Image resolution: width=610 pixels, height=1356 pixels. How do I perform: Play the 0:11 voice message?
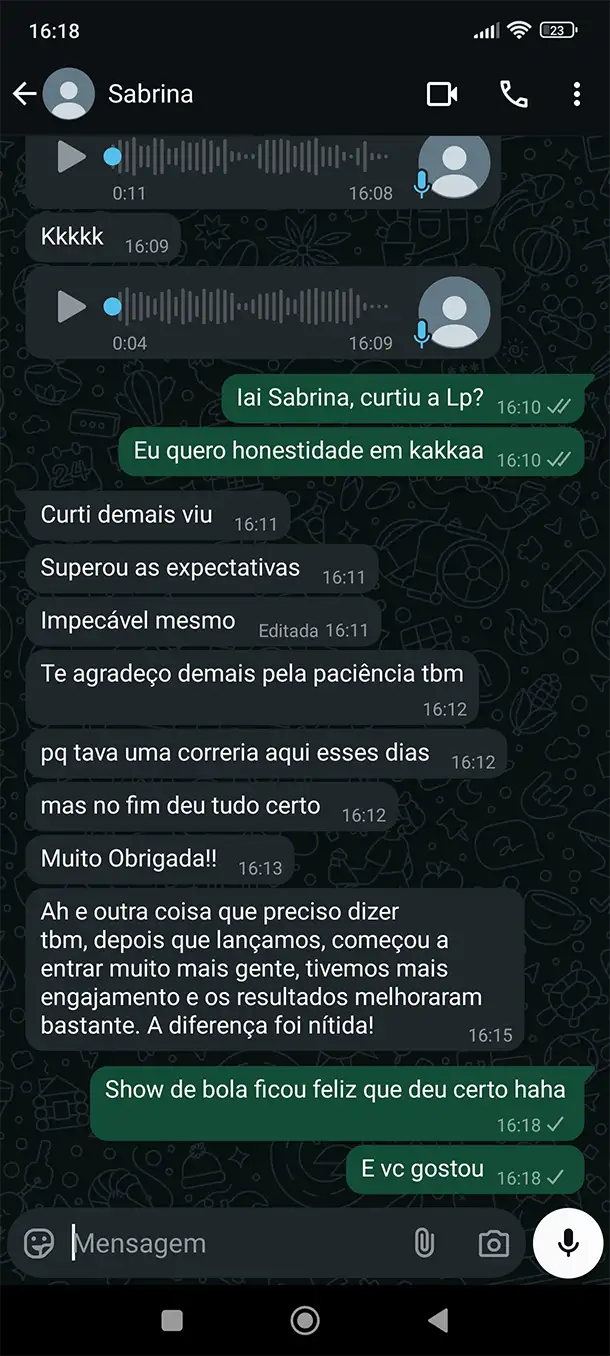tap(71, 157)
